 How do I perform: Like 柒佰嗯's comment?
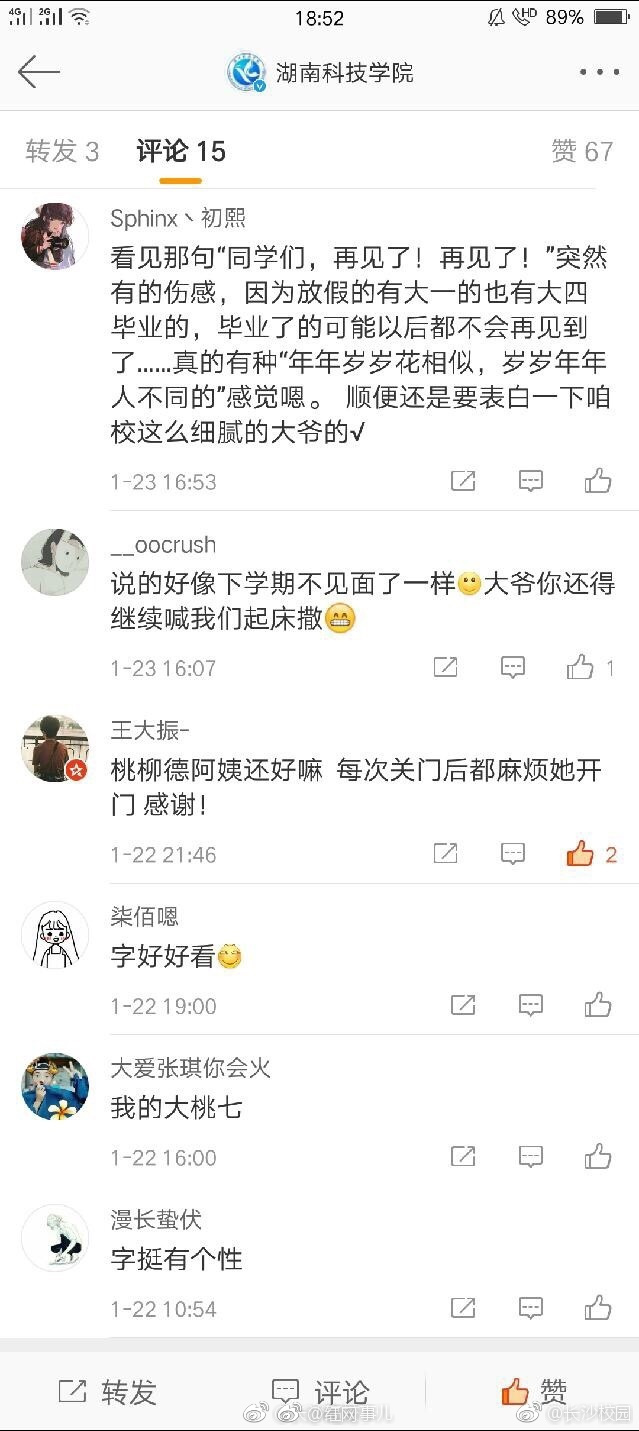click(x=598, y=1005)
